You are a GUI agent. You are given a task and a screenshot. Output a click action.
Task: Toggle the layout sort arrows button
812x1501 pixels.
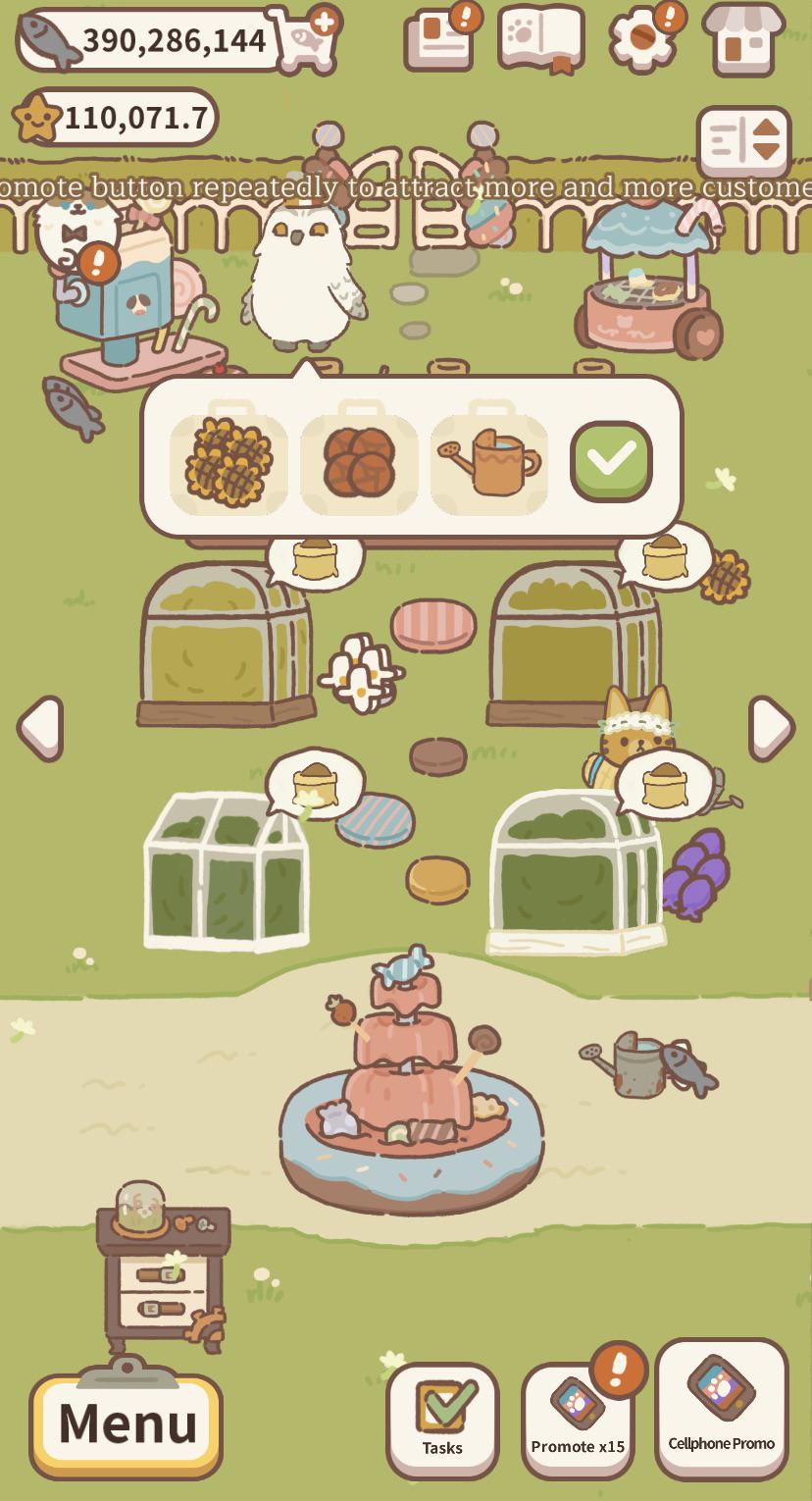744,141
